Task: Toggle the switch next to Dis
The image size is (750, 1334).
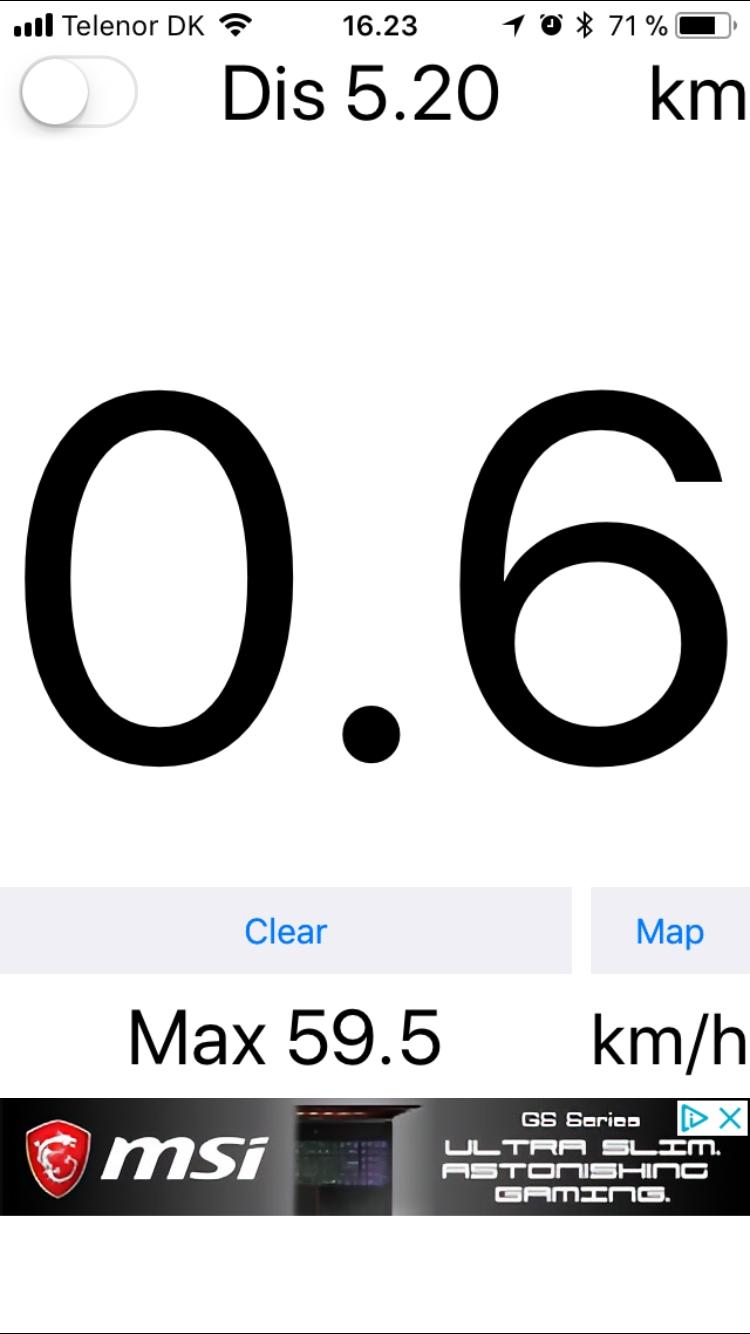Action: [x=78, y=92]
